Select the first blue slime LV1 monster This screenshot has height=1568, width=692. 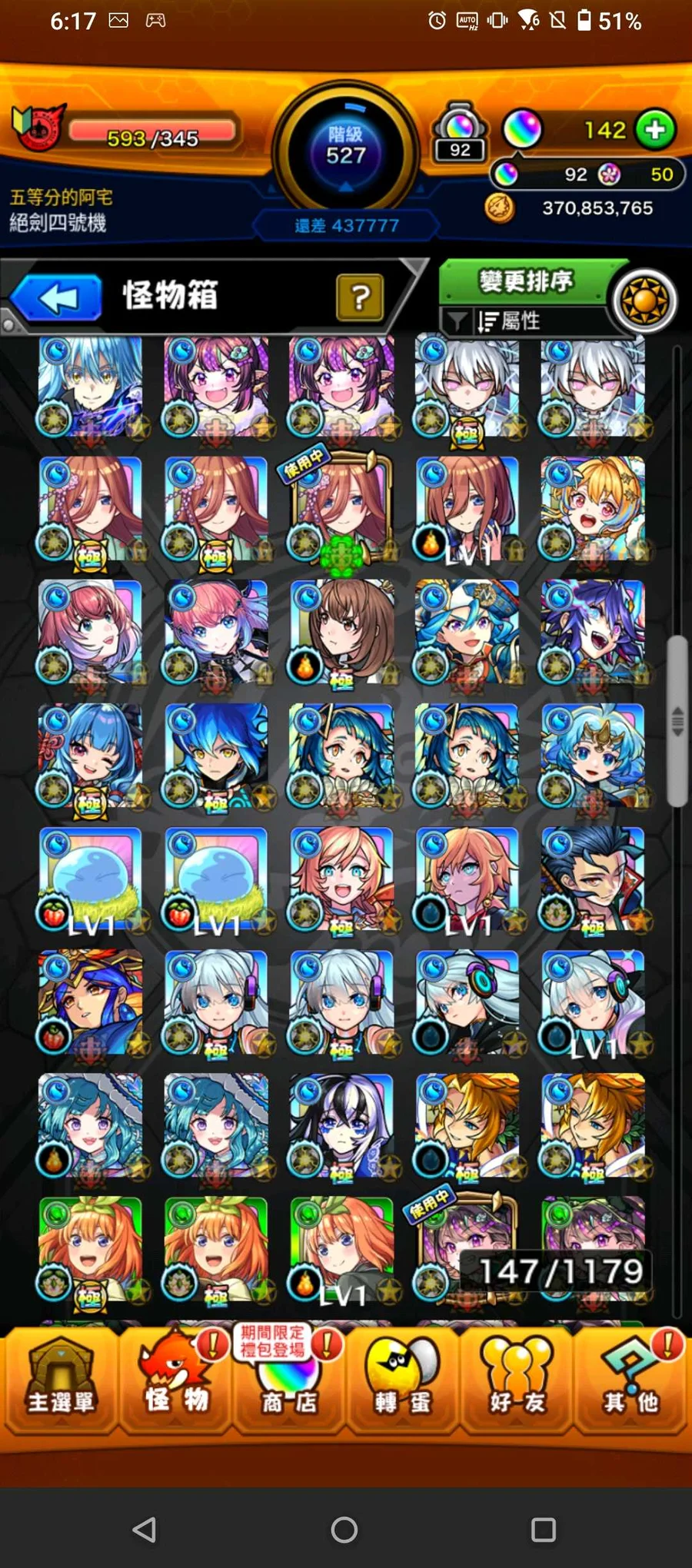coord(91,879)
